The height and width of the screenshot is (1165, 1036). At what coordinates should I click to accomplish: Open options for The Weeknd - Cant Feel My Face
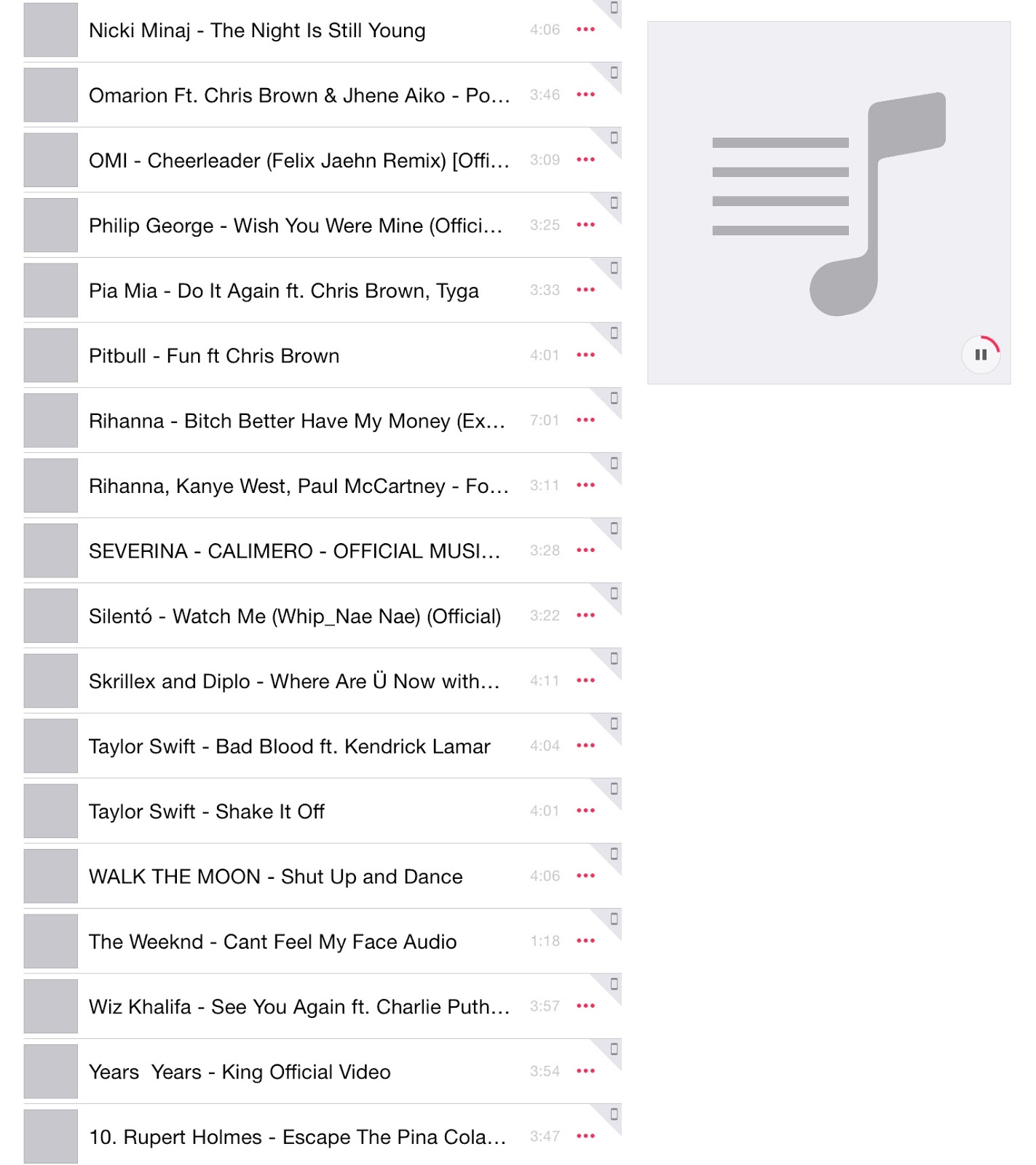(x=585, y=941)
